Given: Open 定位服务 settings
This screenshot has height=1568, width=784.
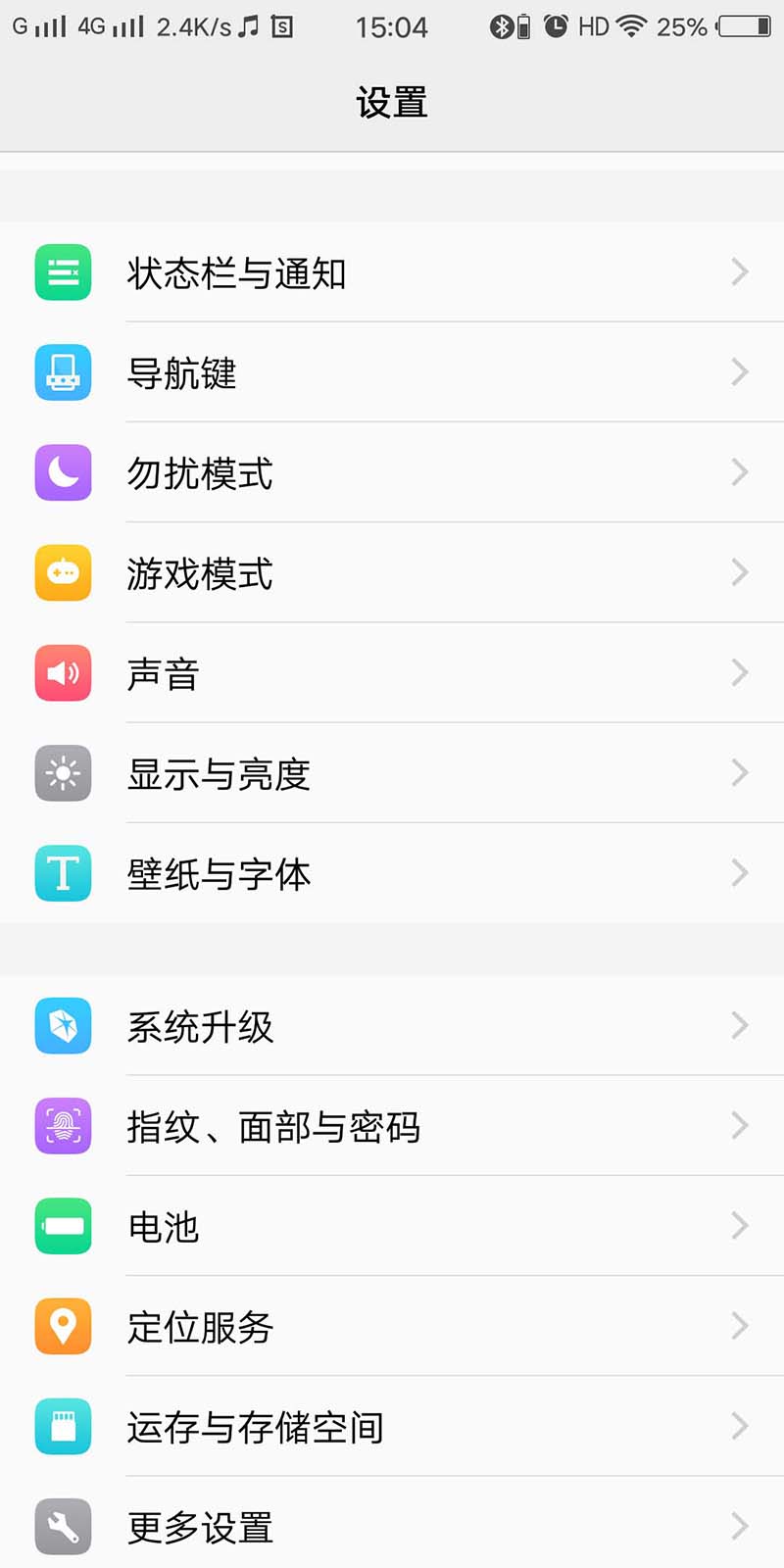Looking at the screenshot, I should (x=200, y=1326).
